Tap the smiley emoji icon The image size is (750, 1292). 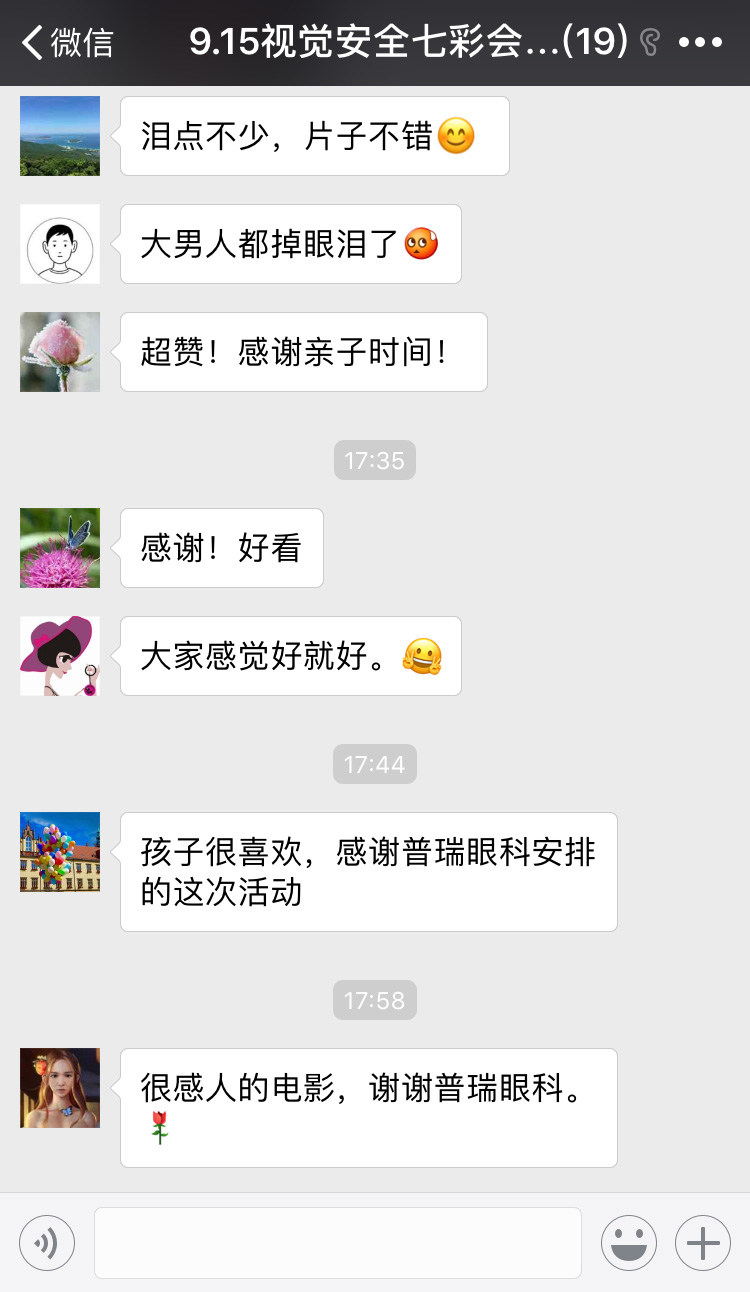coord(629,1242)
